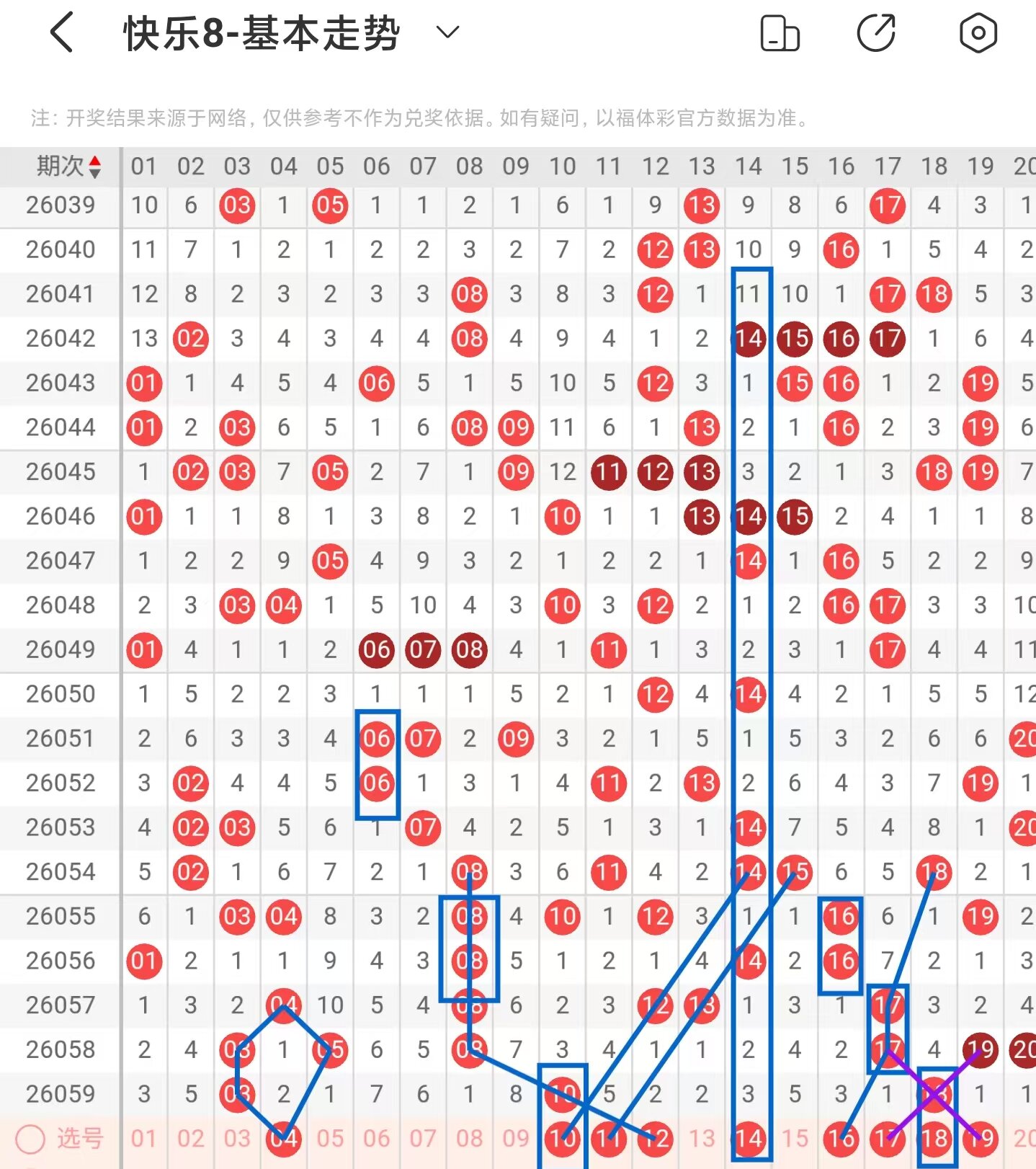Choose number 05 in the 选号 row
The width and height of the screenshot is (1036, 1169).
pyautogui.click(x=330, y=1138)
